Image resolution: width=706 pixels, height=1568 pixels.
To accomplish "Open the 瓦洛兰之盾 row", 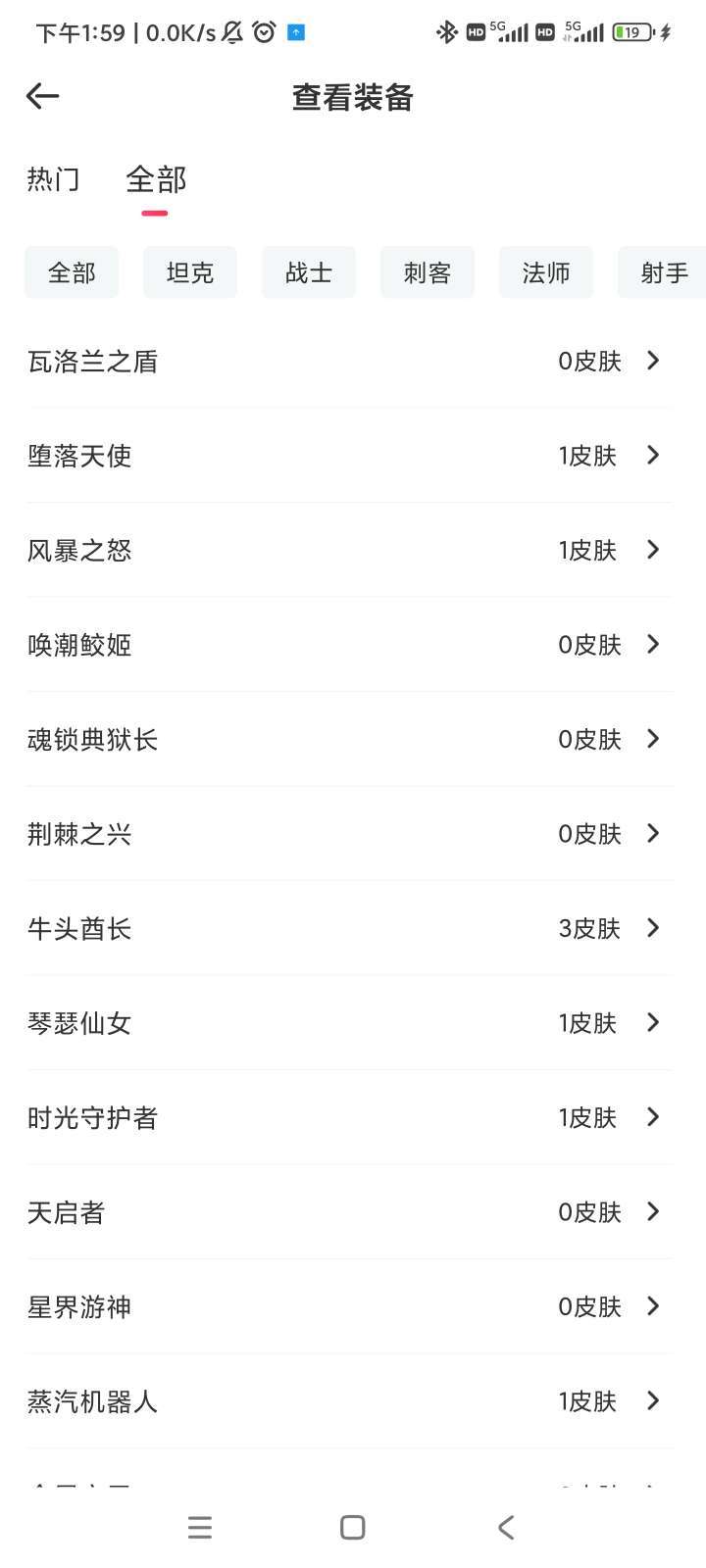I will click(x=349, y=362).
